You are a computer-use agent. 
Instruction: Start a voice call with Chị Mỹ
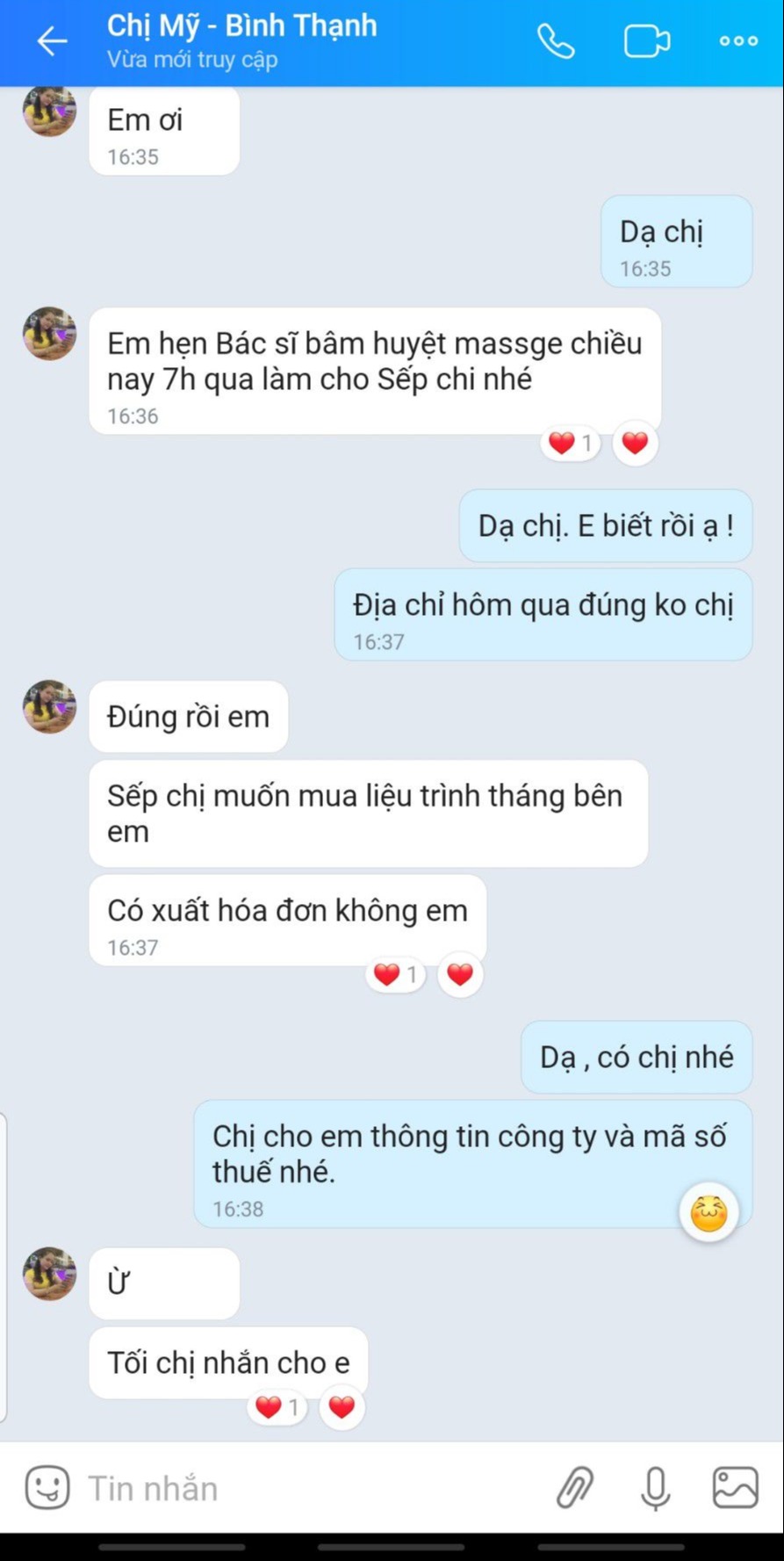(556, 40)
